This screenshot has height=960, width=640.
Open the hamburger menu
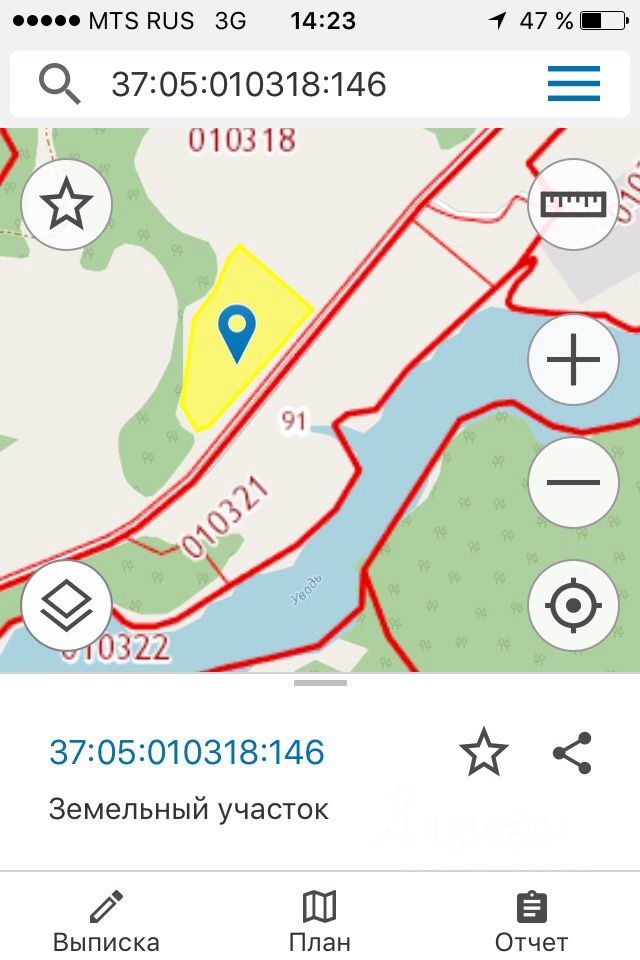[x=573, y=84]
